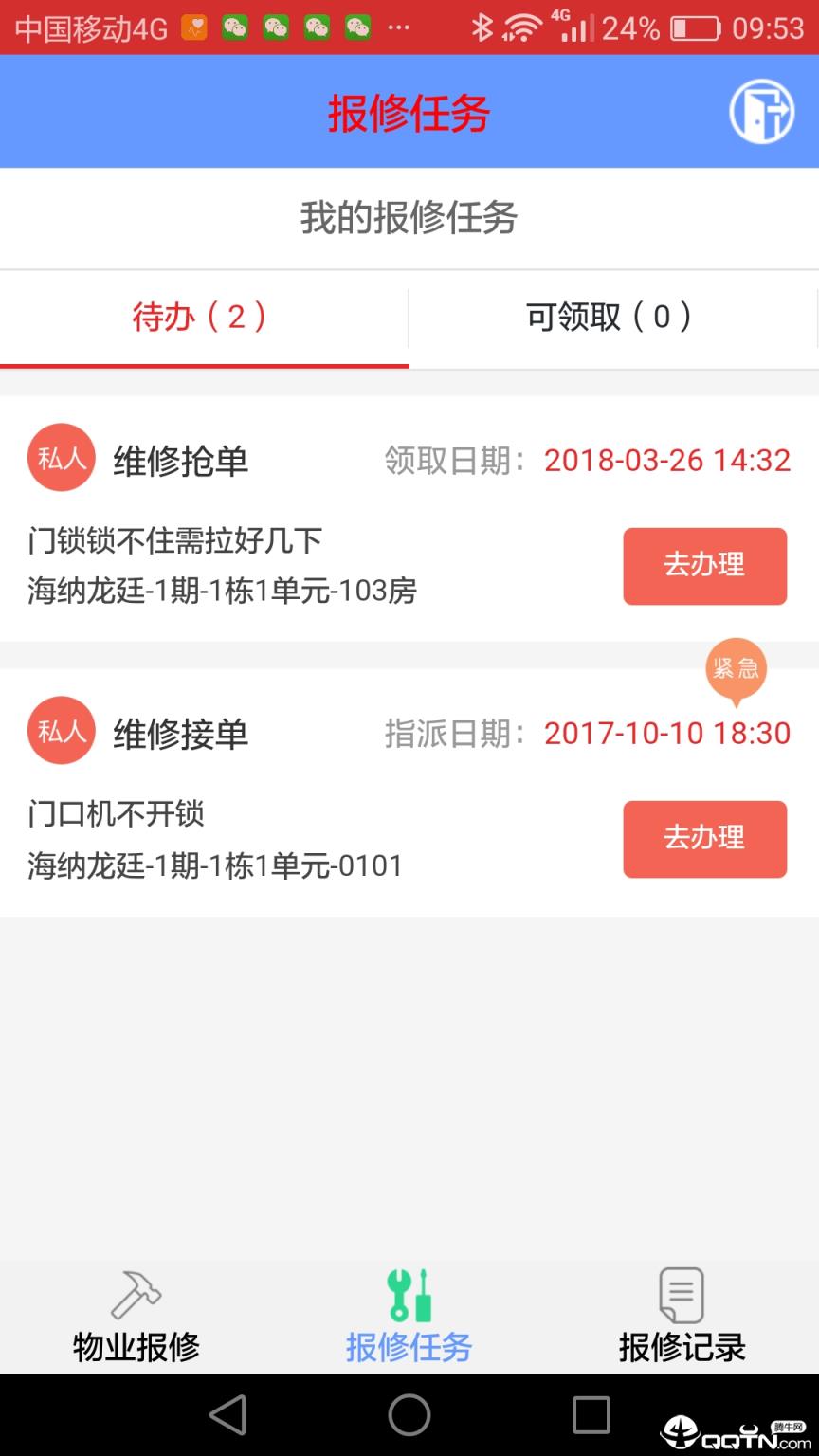Tap the 私人 badge on 维修接单 task

[61, 731]
